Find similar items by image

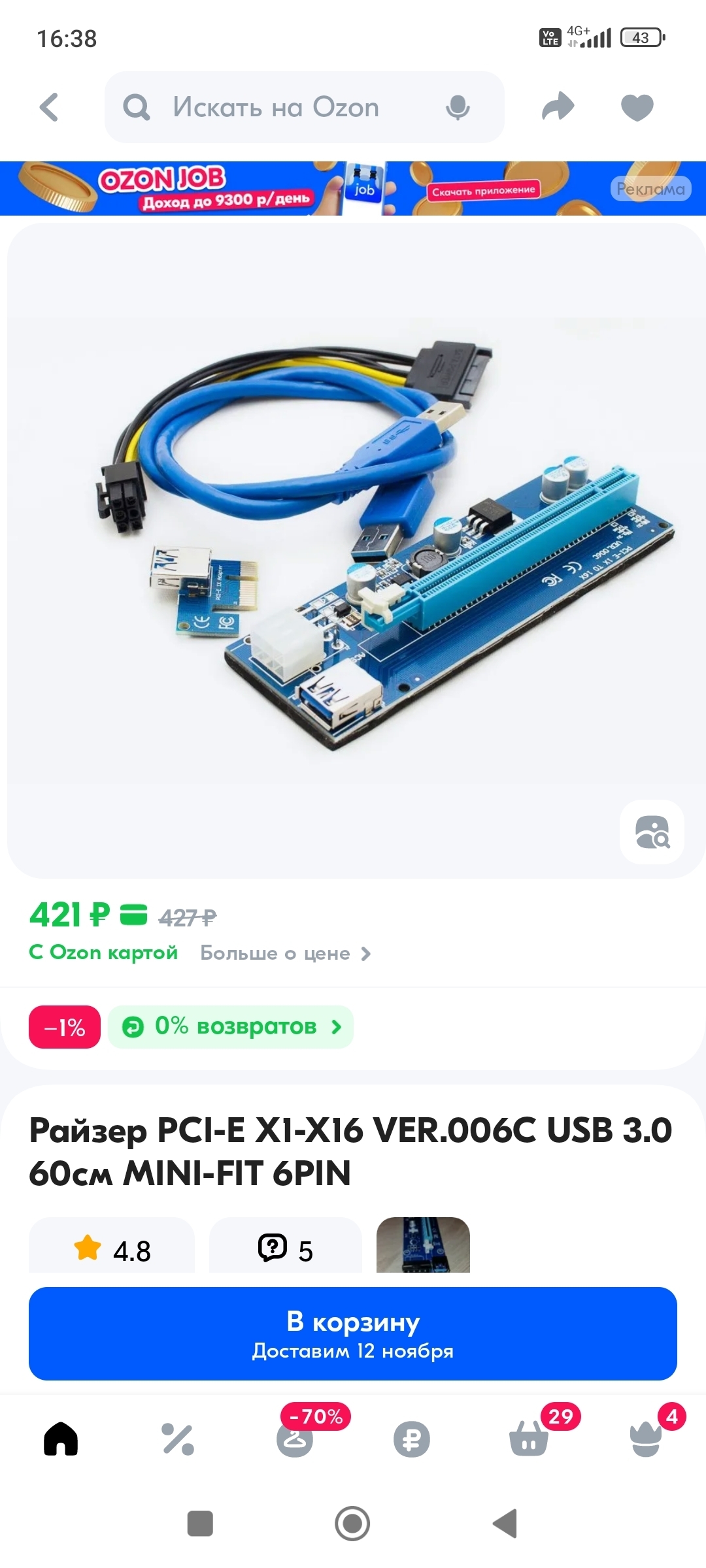[652, 832]
